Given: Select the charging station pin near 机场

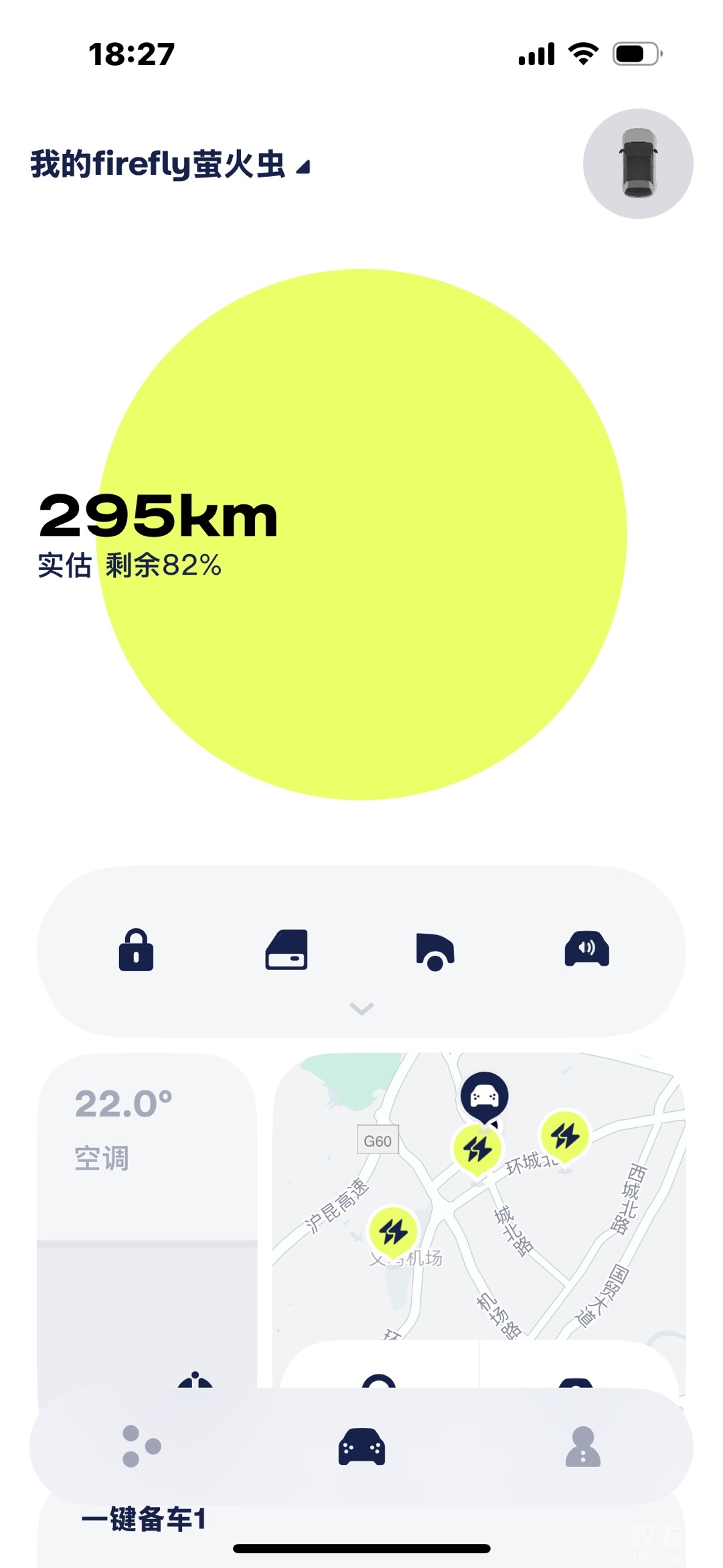Looking at the screenshot, I should point(394,1231).
